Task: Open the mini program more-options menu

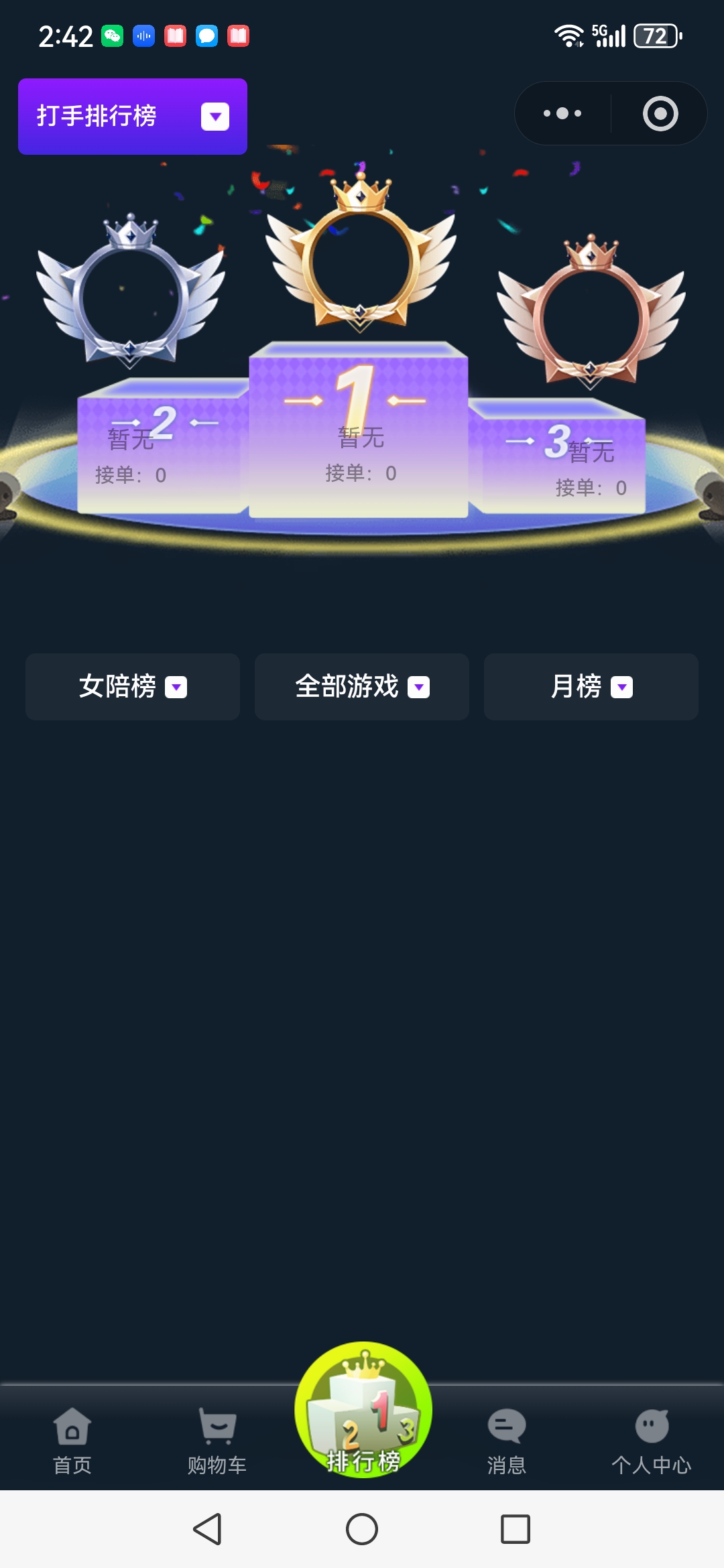Action: coord(562,113)
